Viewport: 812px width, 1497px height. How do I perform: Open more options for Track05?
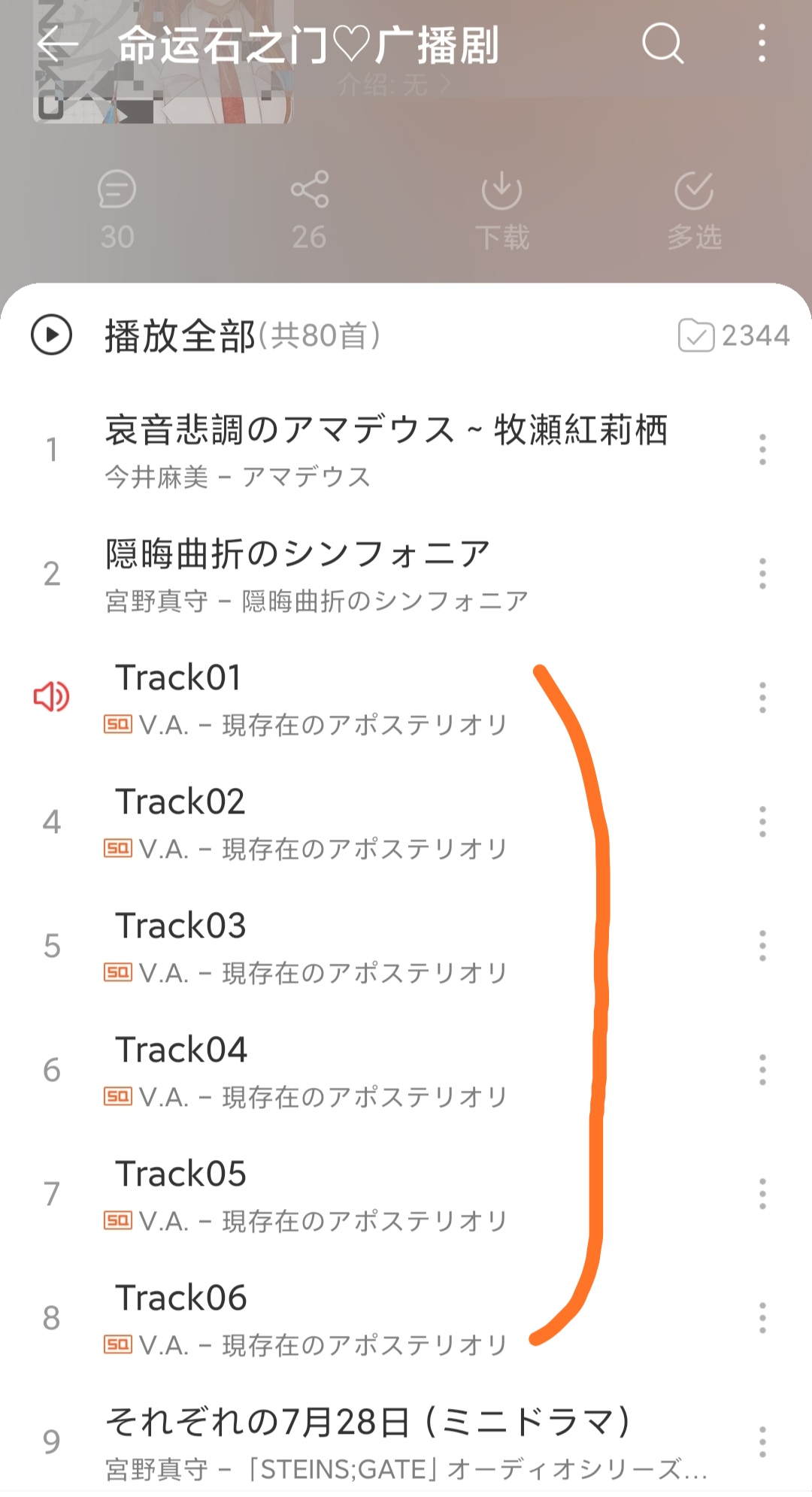pyautogui.click(x=762, y=1194)
